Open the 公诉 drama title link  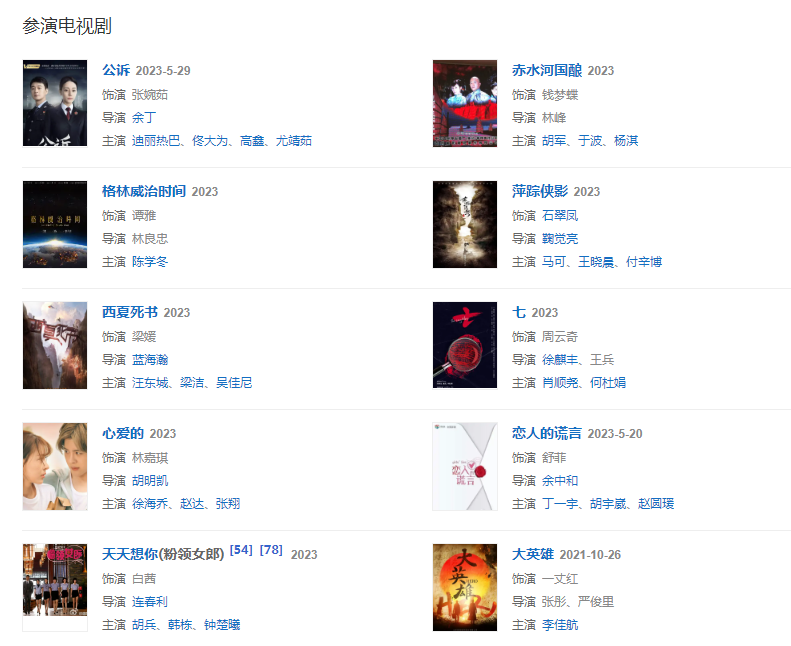pos(116,70)
